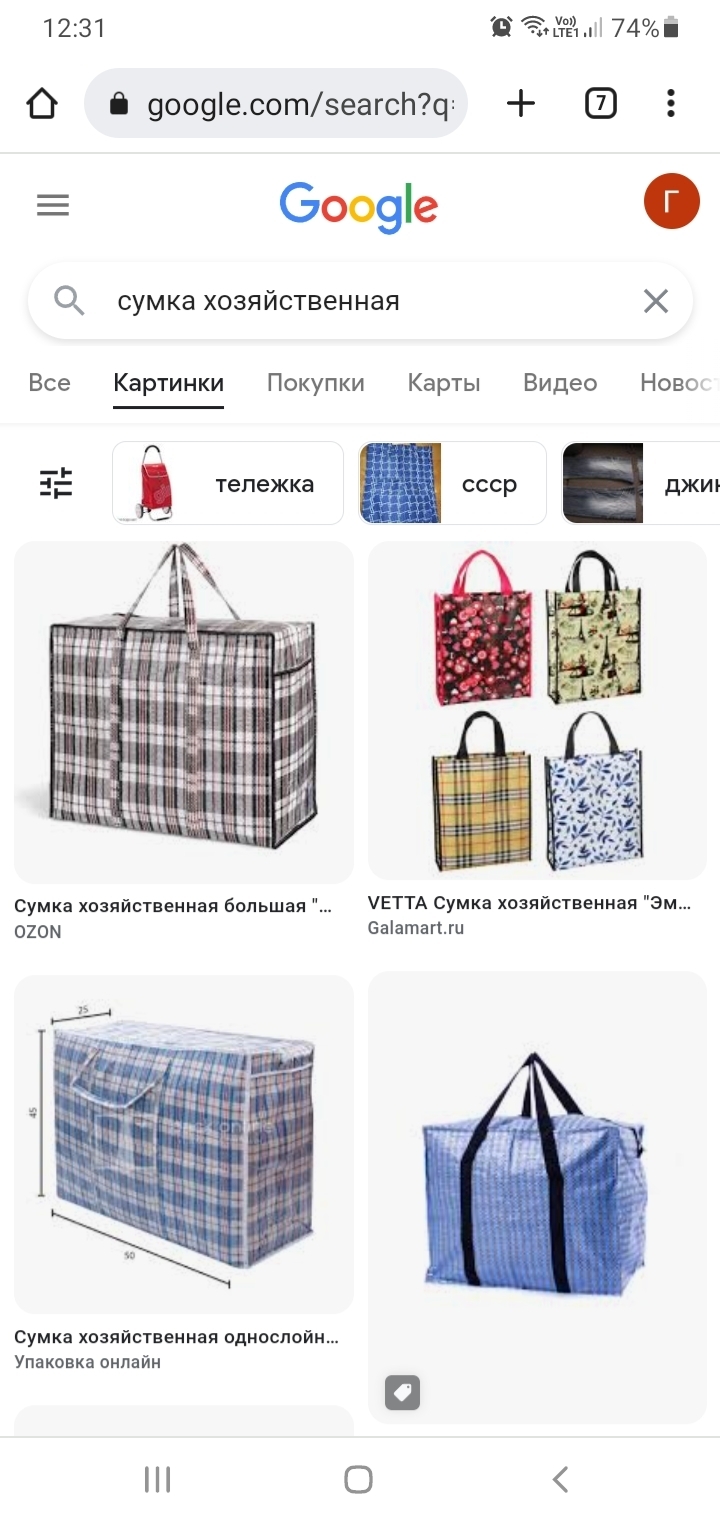Clear the search query text
The height and width of the screenshot is (1520, 720).
coord(655,301)
